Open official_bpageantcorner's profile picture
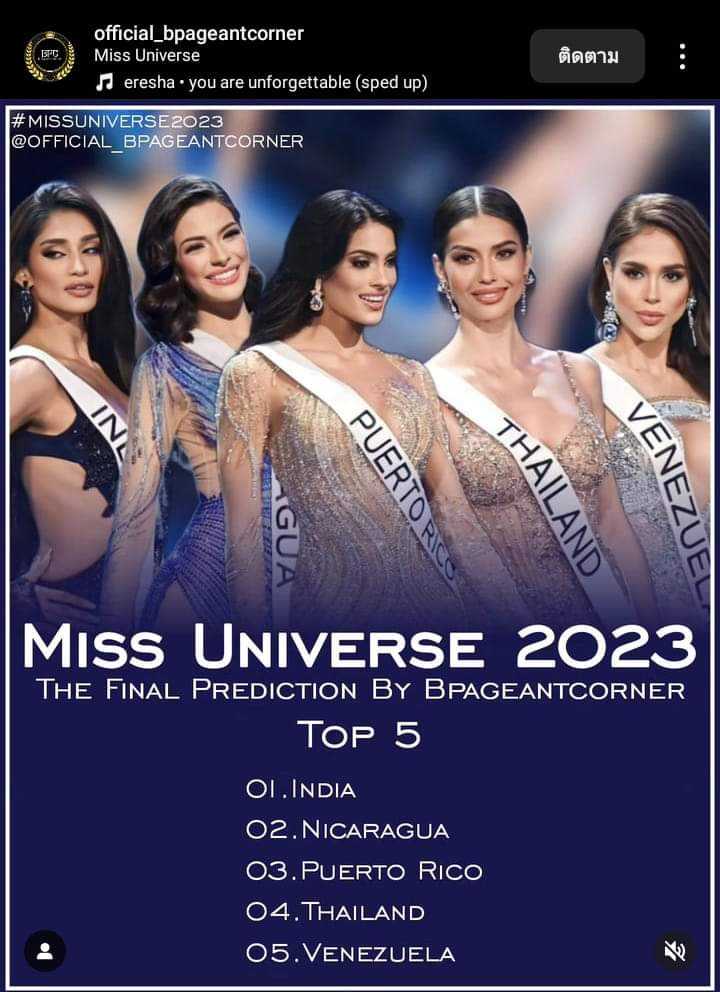The width and height of the screenshot is (720, 992). (49, 56)
